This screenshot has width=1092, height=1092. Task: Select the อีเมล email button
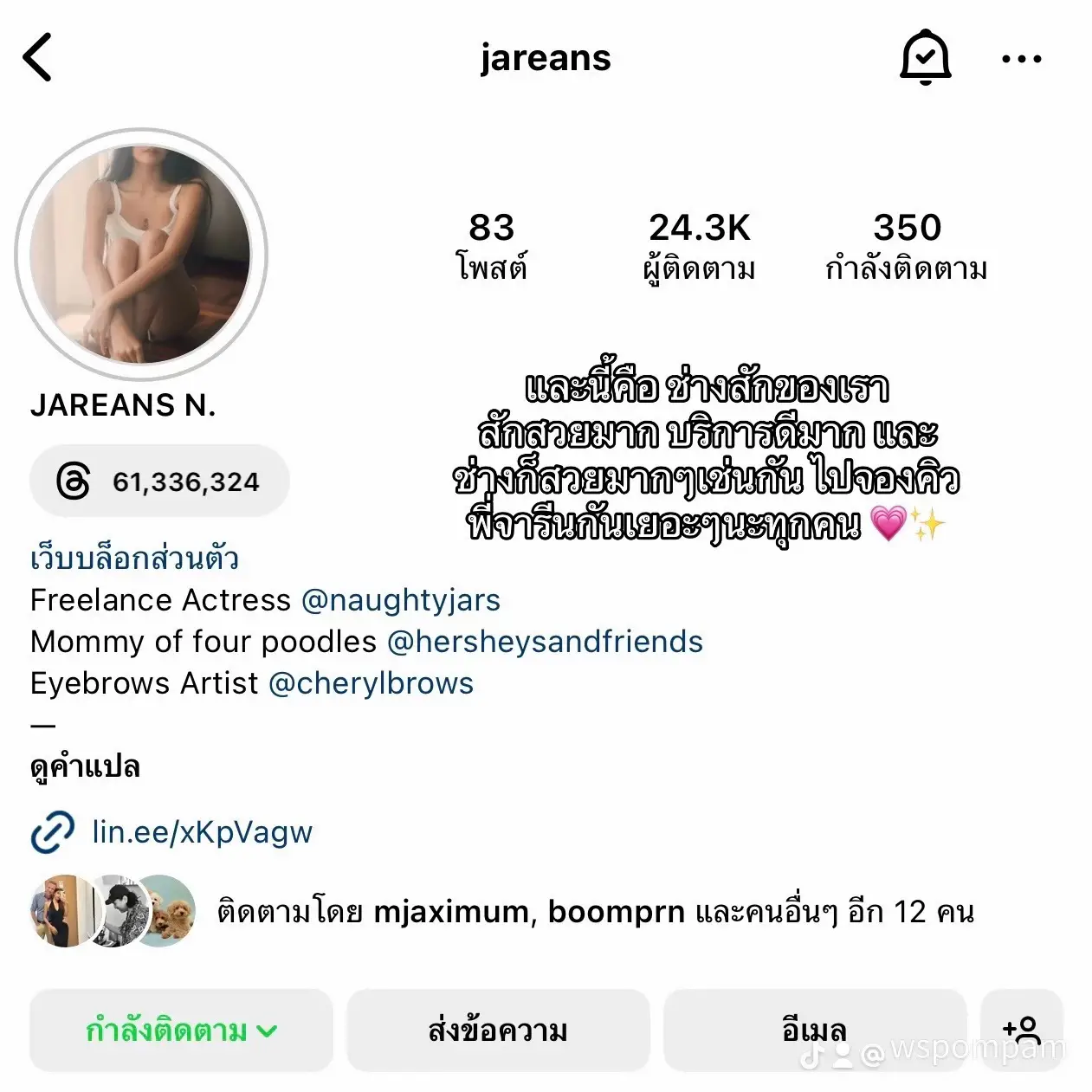coord(814,1031)
